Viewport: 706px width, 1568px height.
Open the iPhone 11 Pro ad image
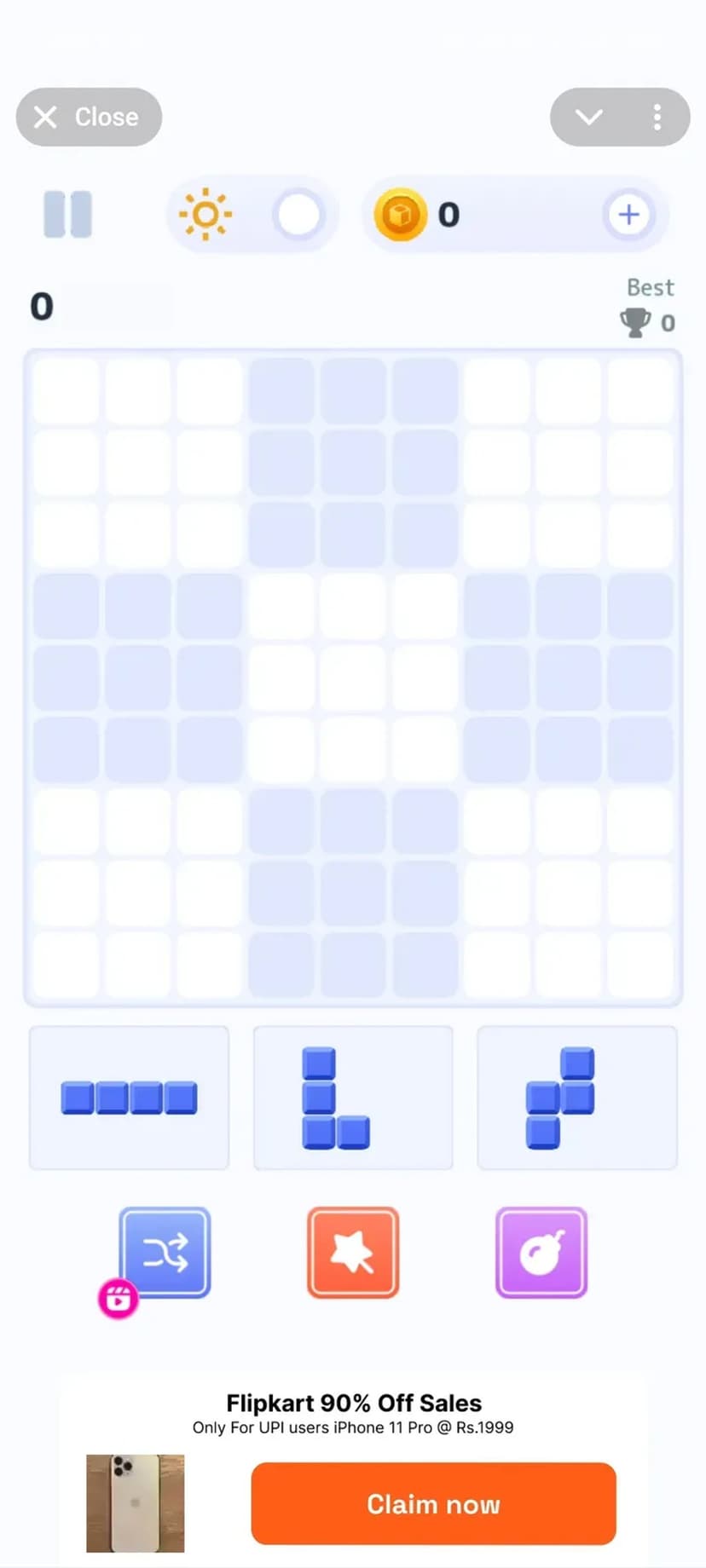[136, 1503]
